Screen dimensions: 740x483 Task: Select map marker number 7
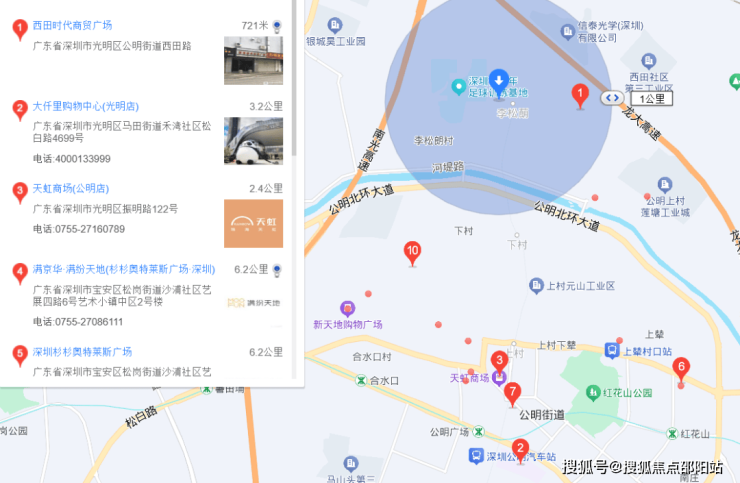point(512,393)
